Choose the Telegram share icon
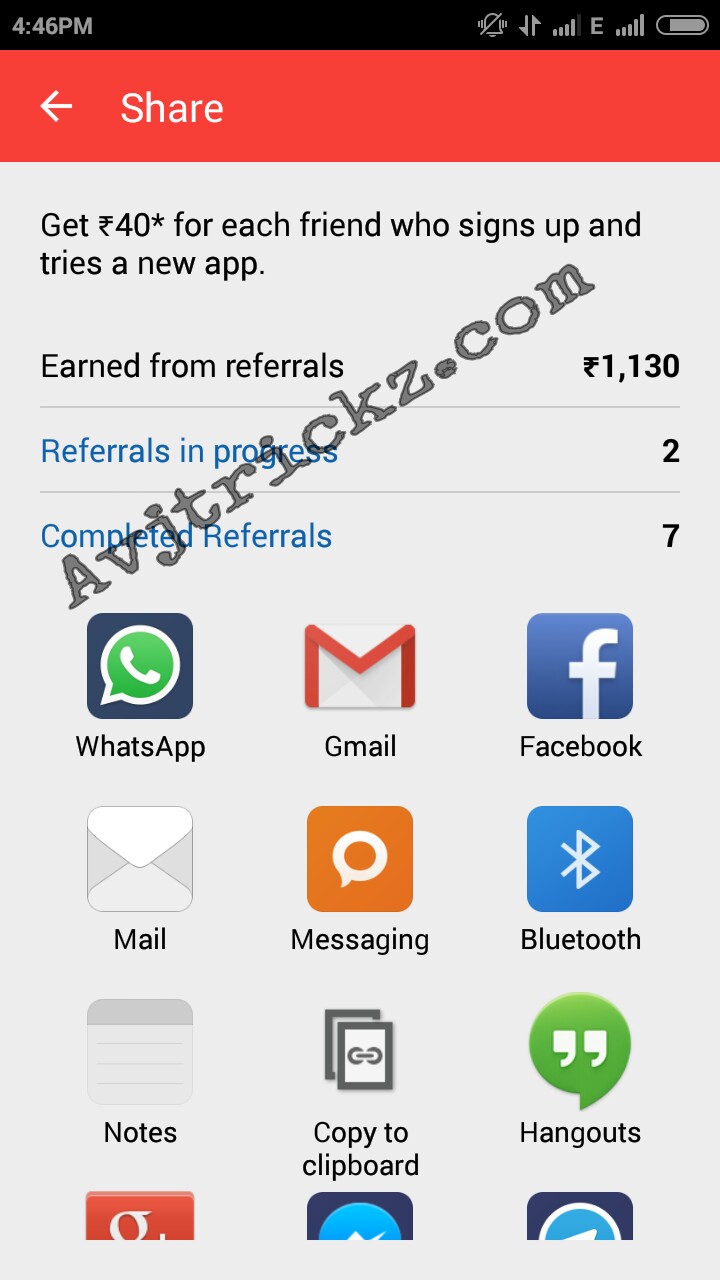 580,1216
